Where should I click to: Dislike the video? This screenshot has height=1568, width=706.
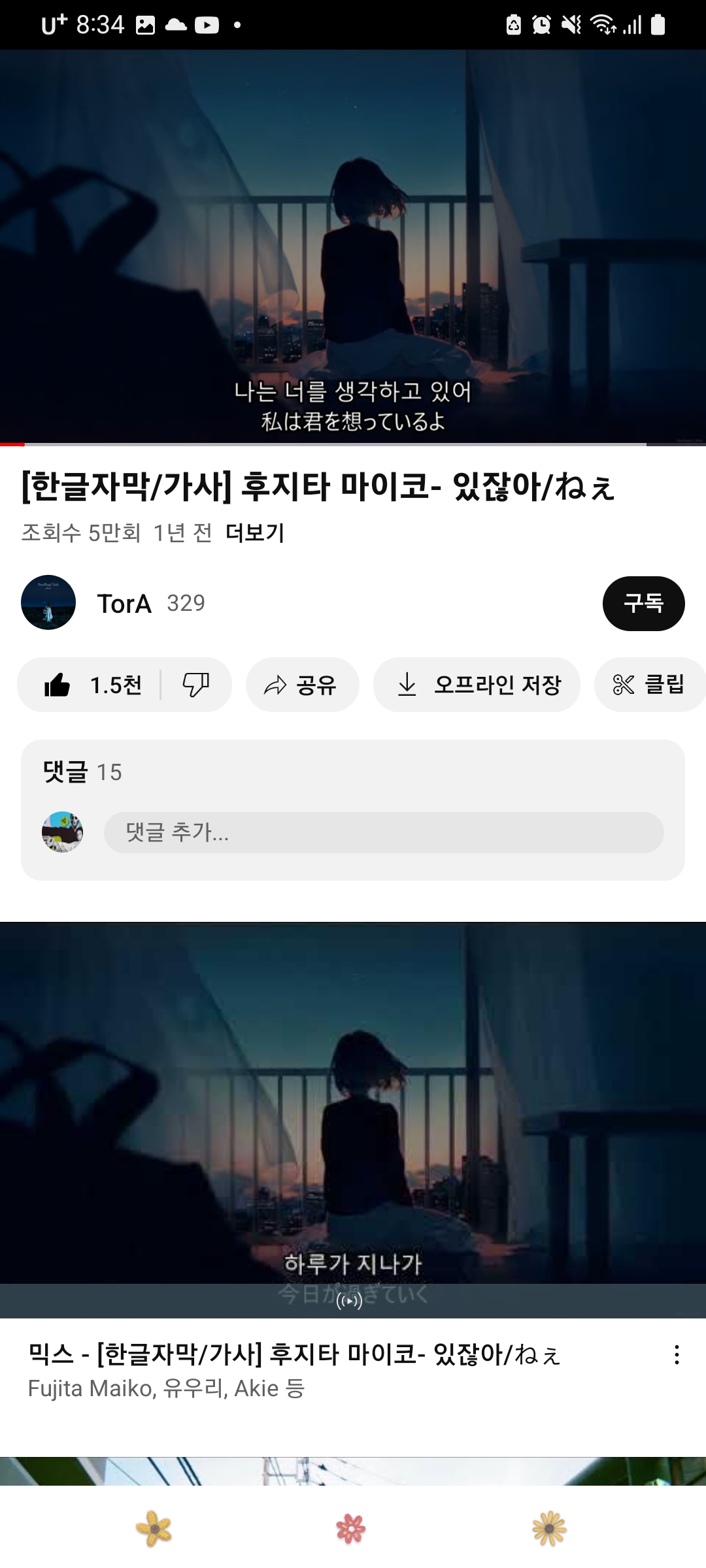(x=195, y=685)
